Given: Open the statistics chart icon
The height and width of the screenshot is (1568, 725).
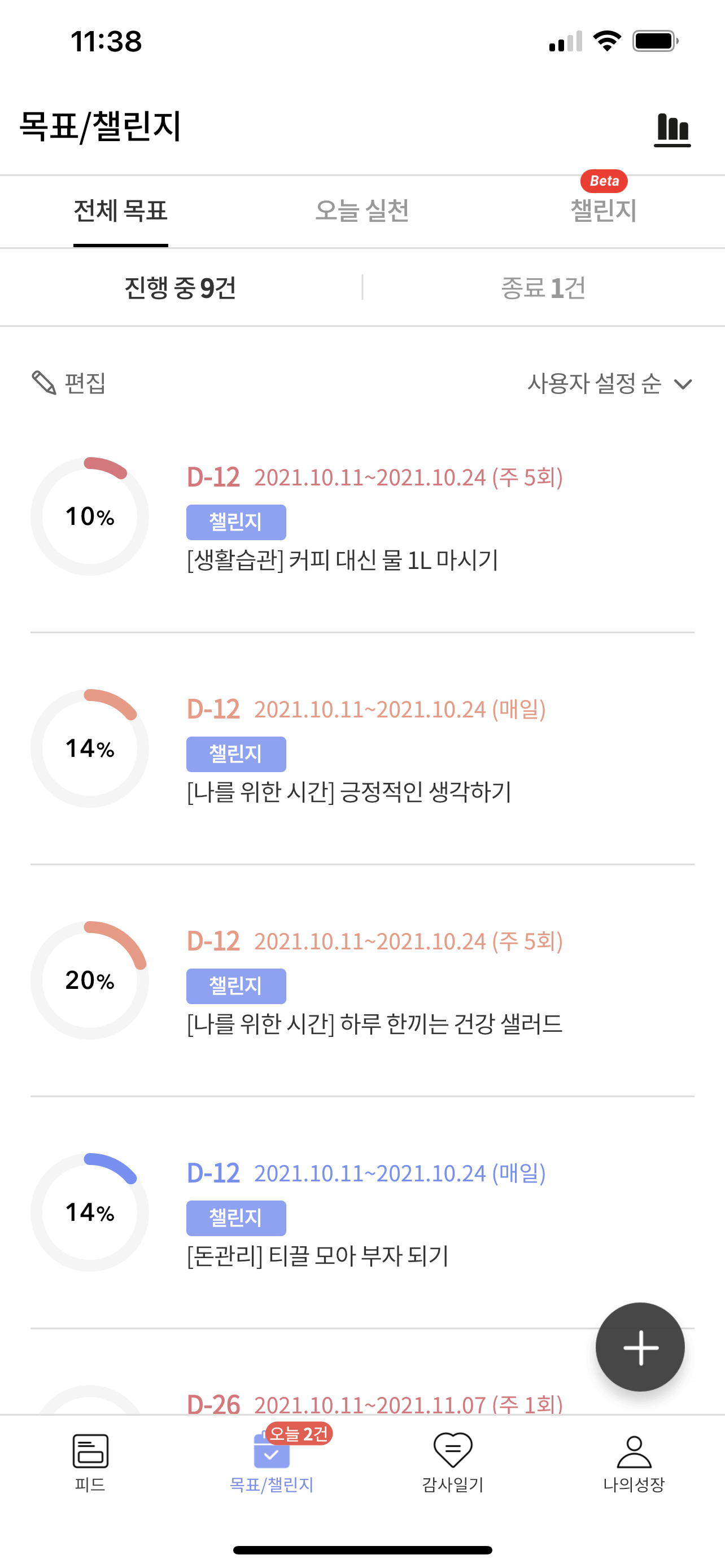Looking at the screenshot, I should click(672, 129).
